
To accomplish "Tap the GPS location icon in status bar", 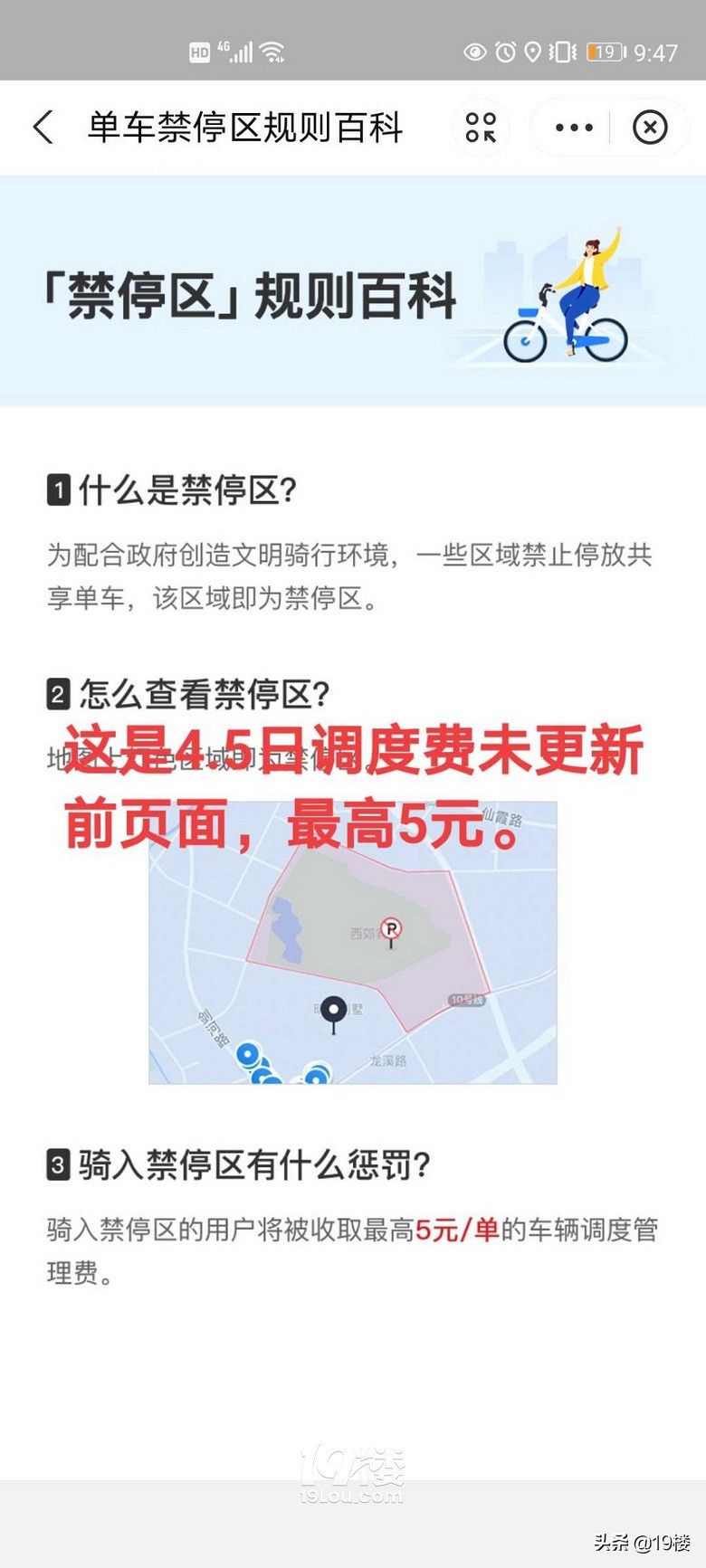I will (531, 52).
